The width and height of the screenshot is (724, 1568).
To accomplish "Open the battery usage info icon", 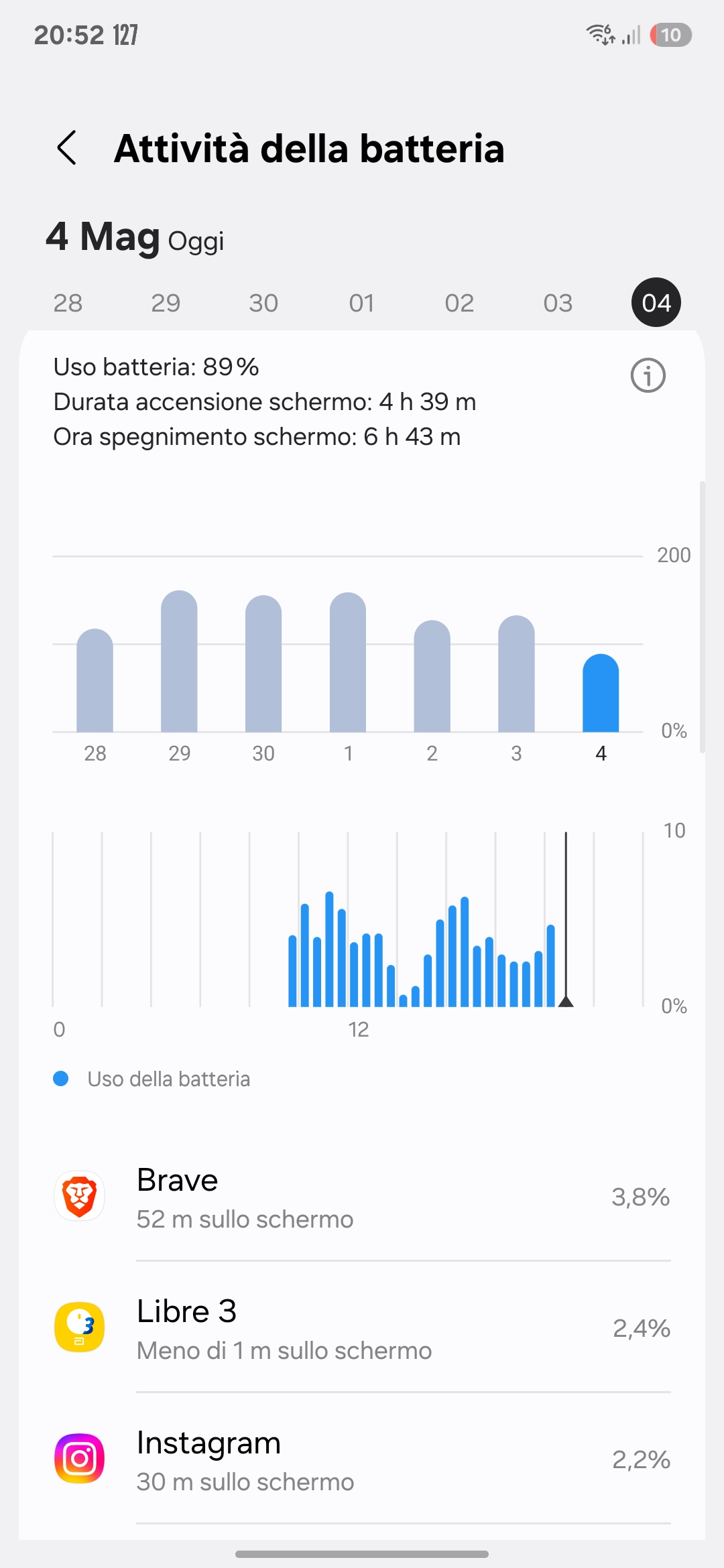I will [648, 375].
